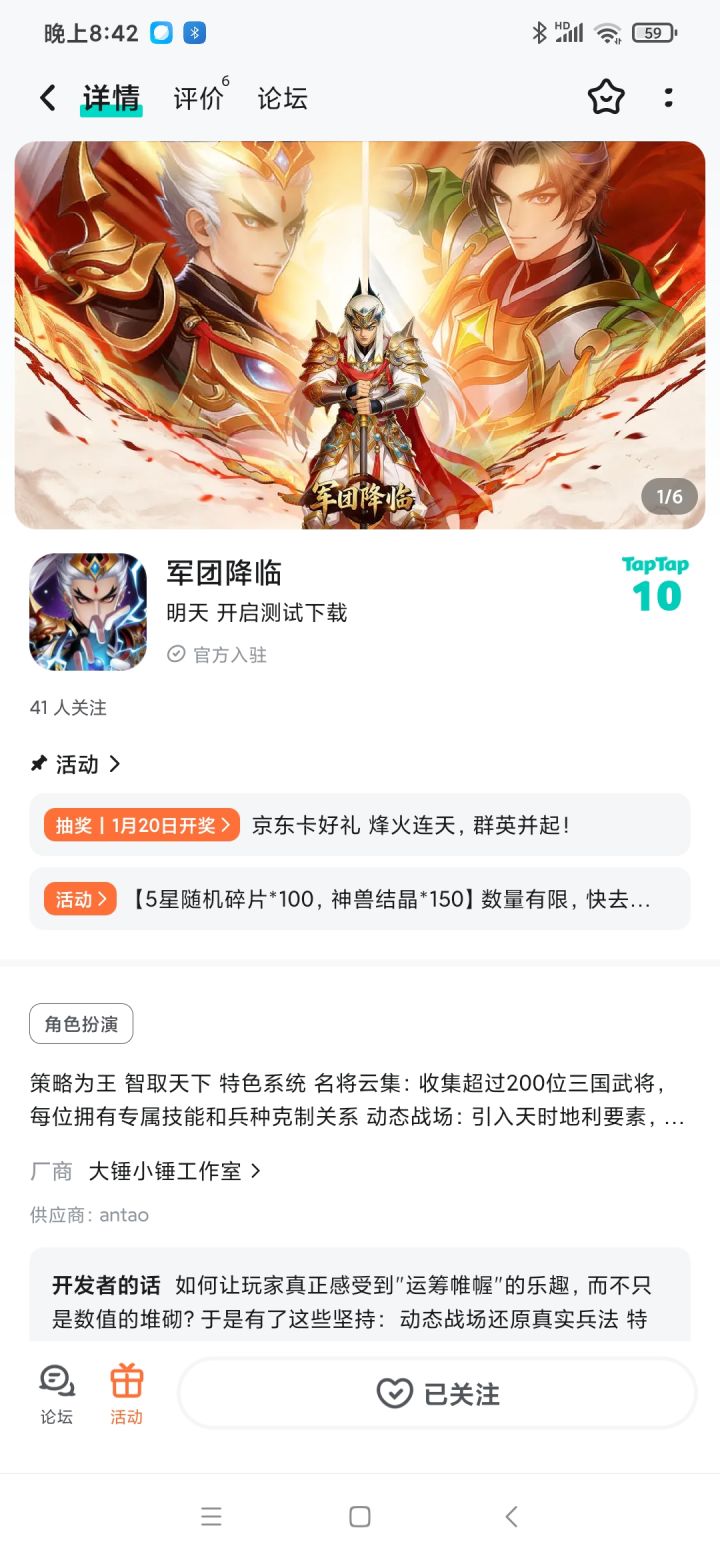Tap the 活动 gift icon in bottom bar
Image resolution: width=720 pixels, height=1560 pixels.
click(126, 1391)
